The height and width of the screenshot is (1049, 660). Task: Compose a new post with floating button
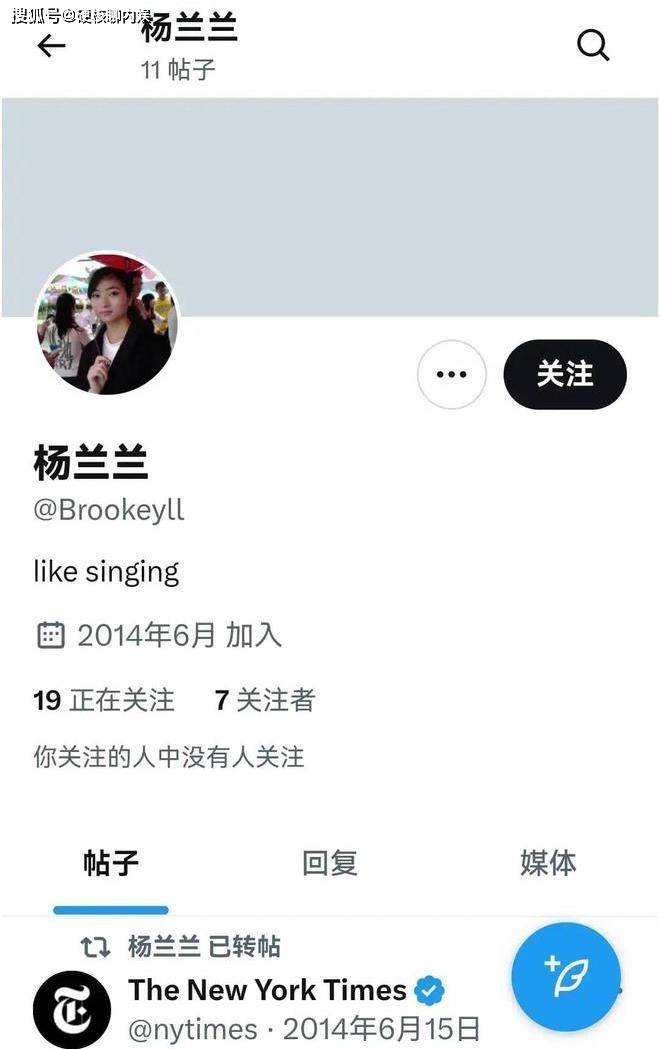click(566, 976)
